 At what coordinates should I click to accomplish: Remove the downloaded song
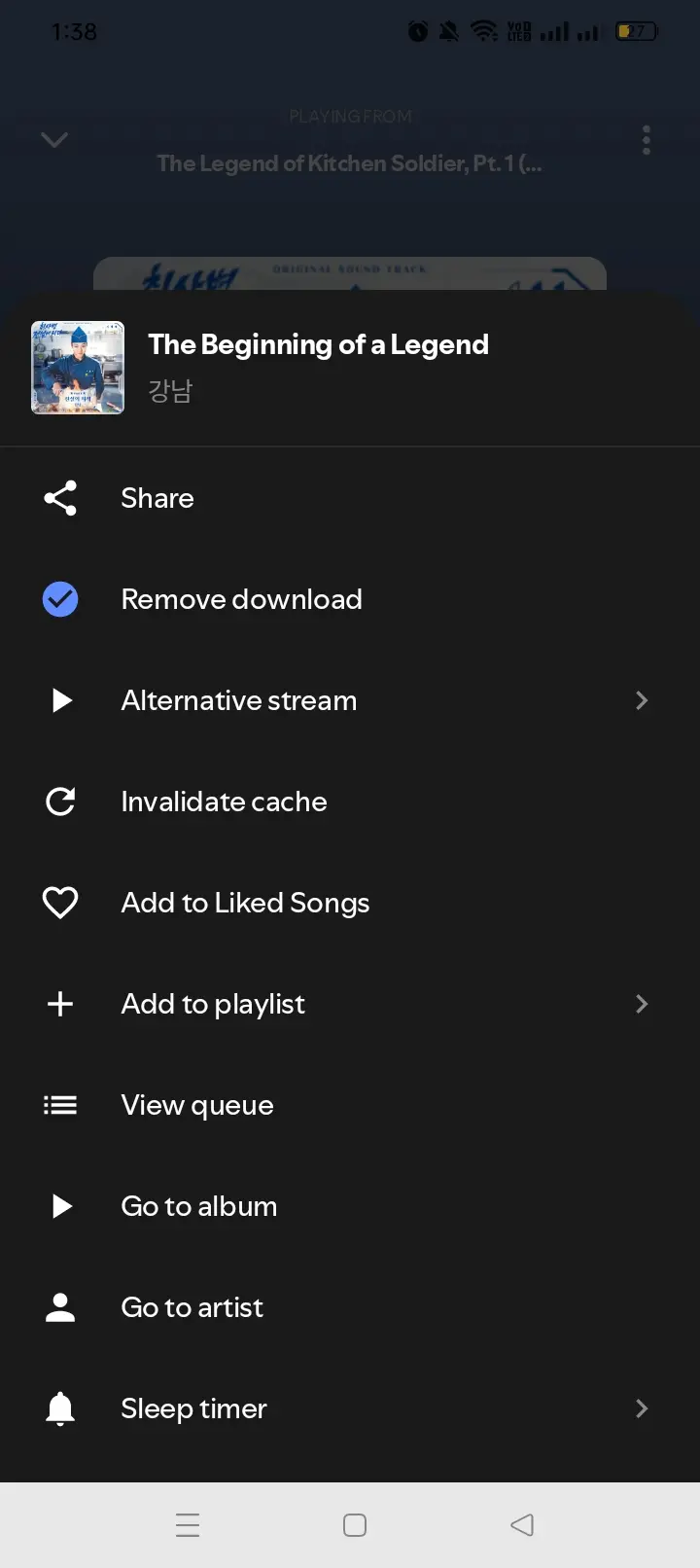pos(350,599)
